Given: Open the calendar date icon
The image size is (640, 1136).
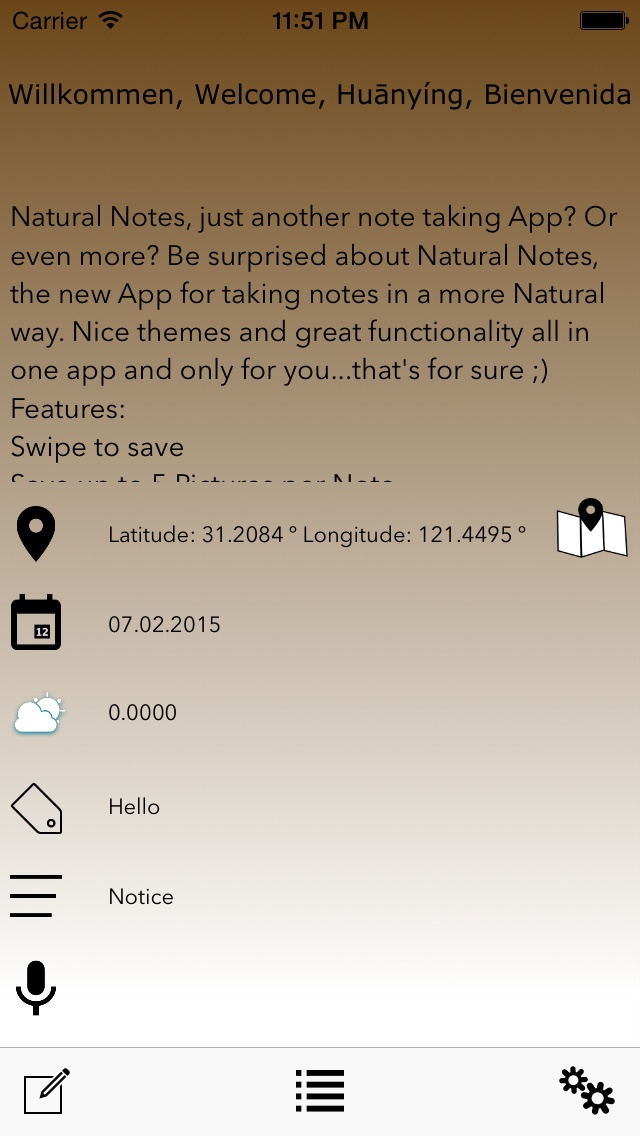Looking at the screenshot, I should [x=36, y=623].
